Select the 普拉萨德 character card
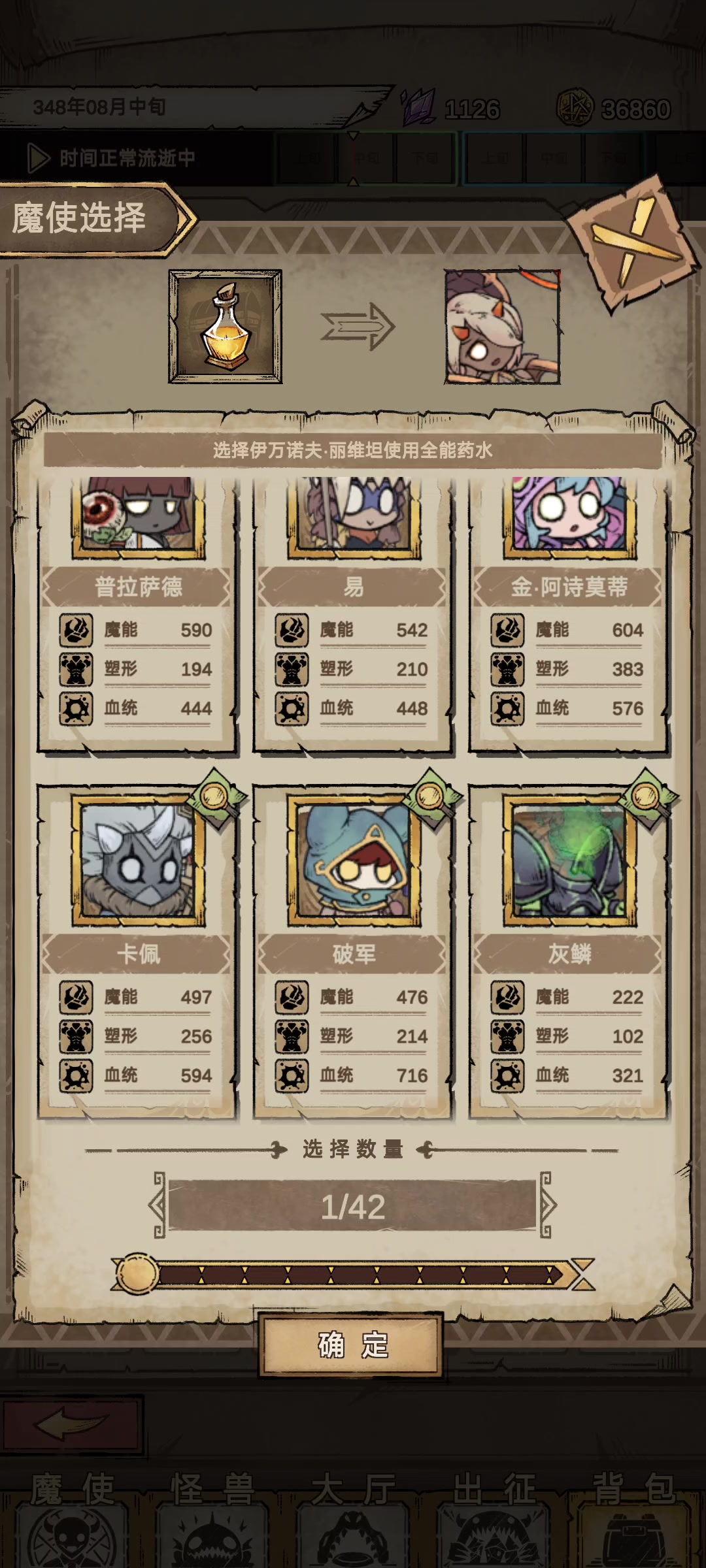The image size is (706, 1568). coord(137,615)
